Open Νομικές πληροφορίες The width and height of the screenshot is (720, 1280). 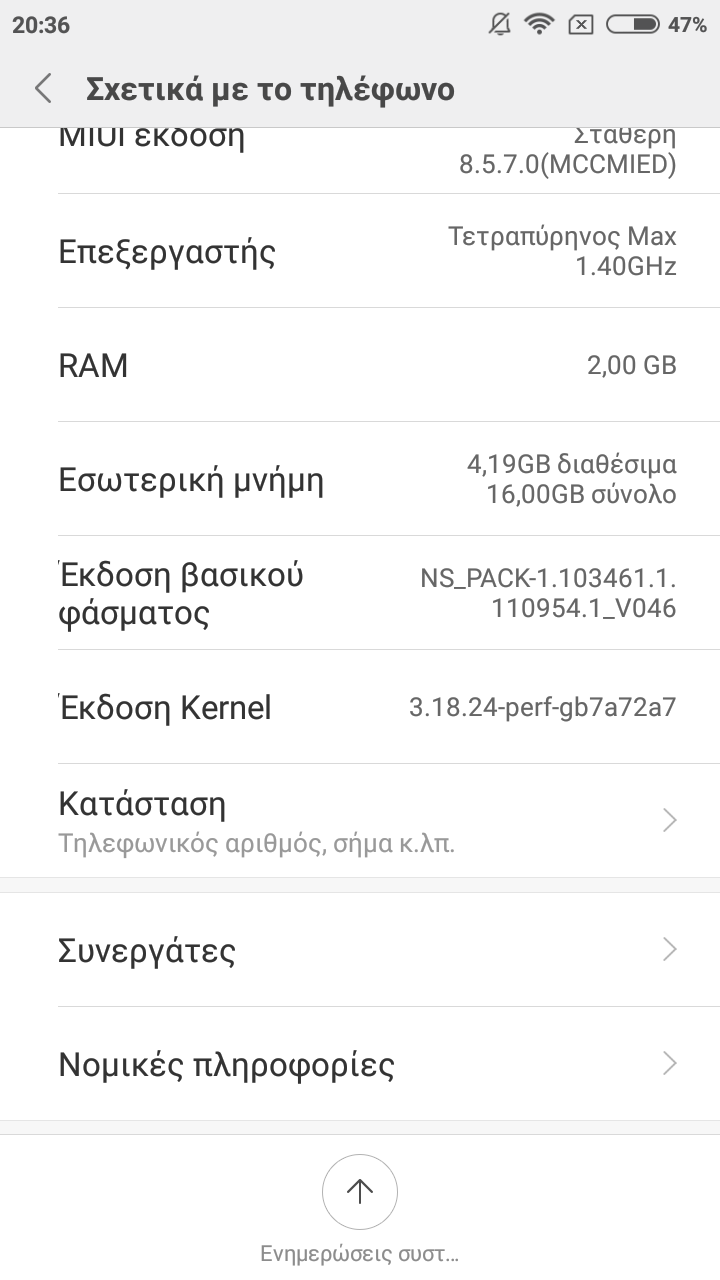tap(360, 1064)
